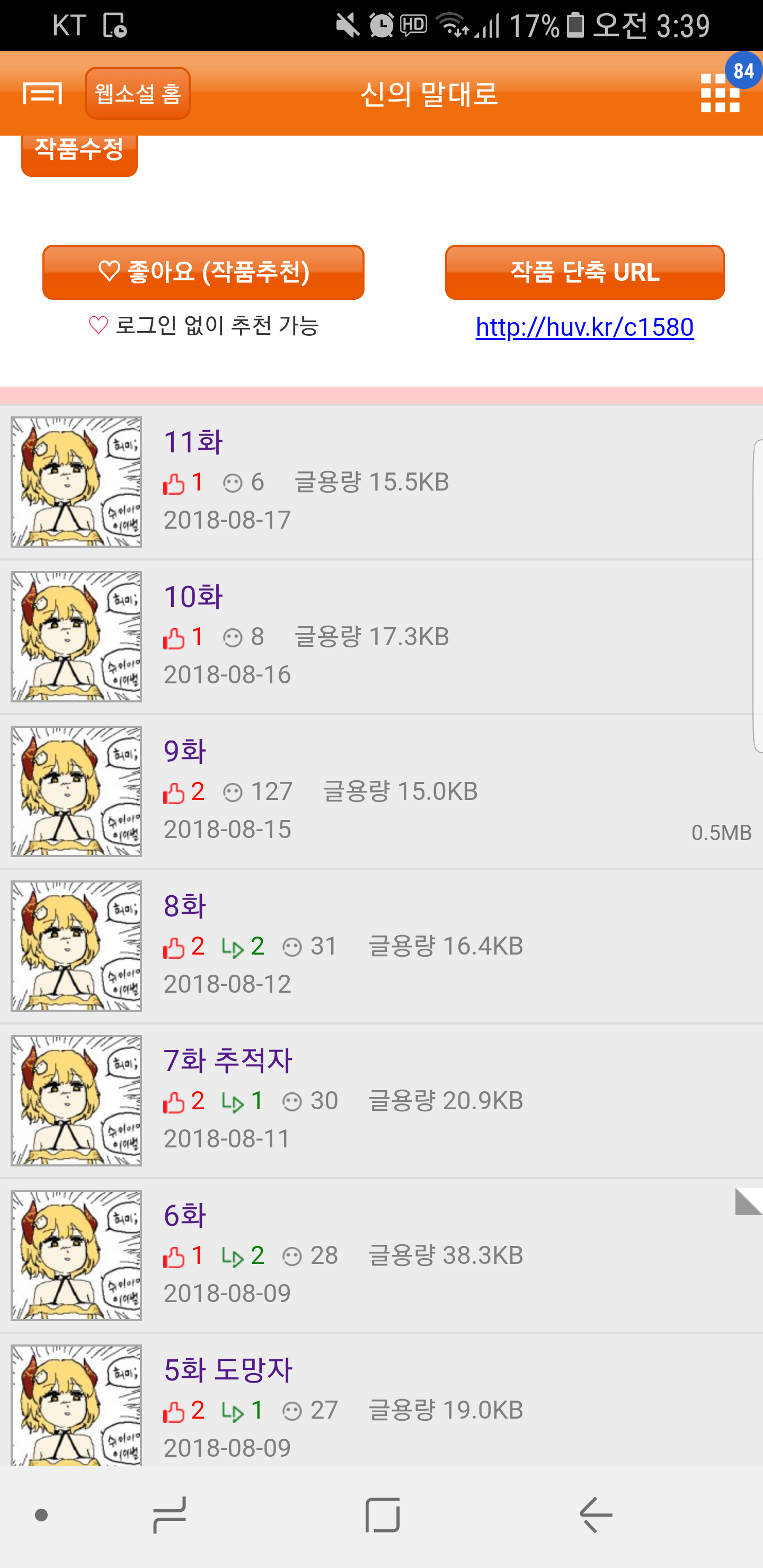Tap the 작품 단축 URL button

[584, 272]
